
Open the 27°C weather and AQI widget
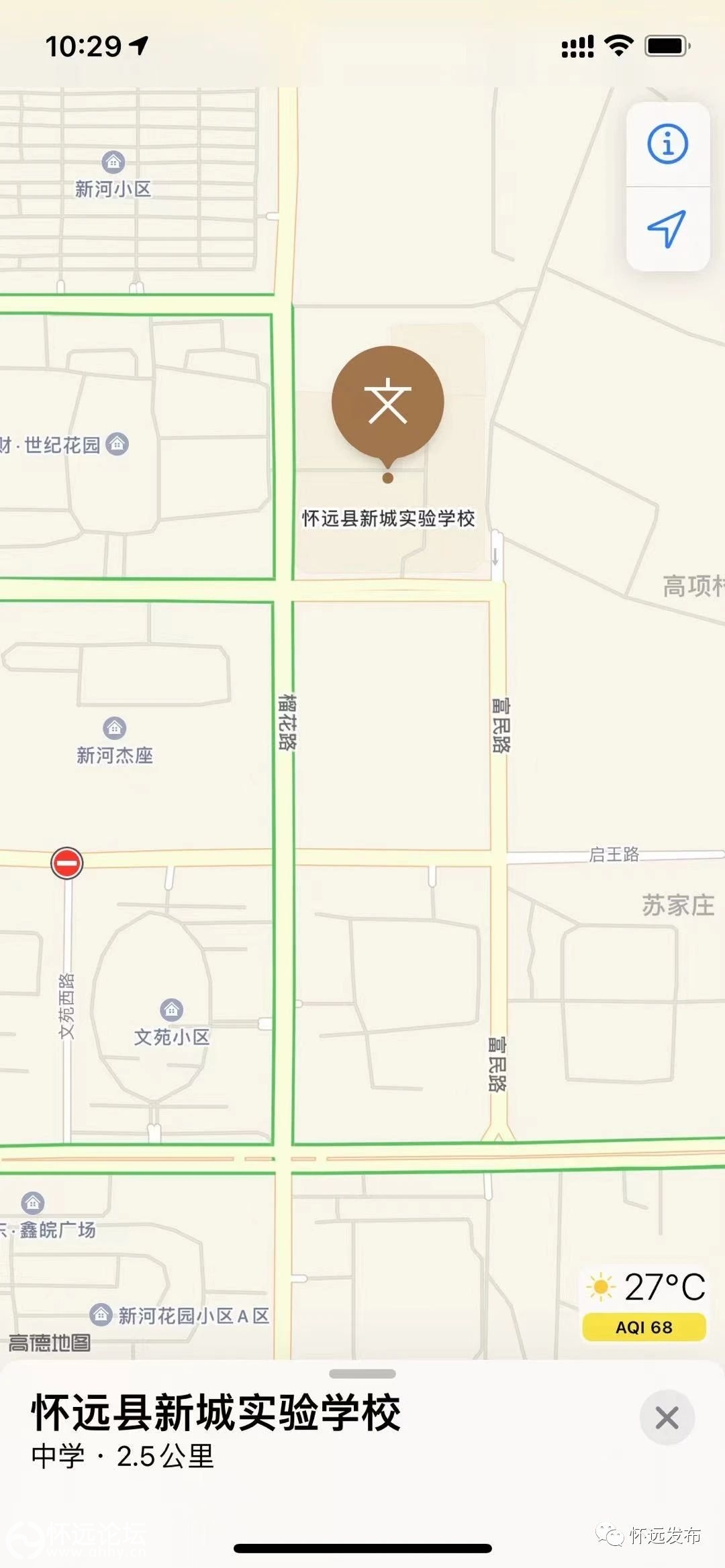point(644,1304)
